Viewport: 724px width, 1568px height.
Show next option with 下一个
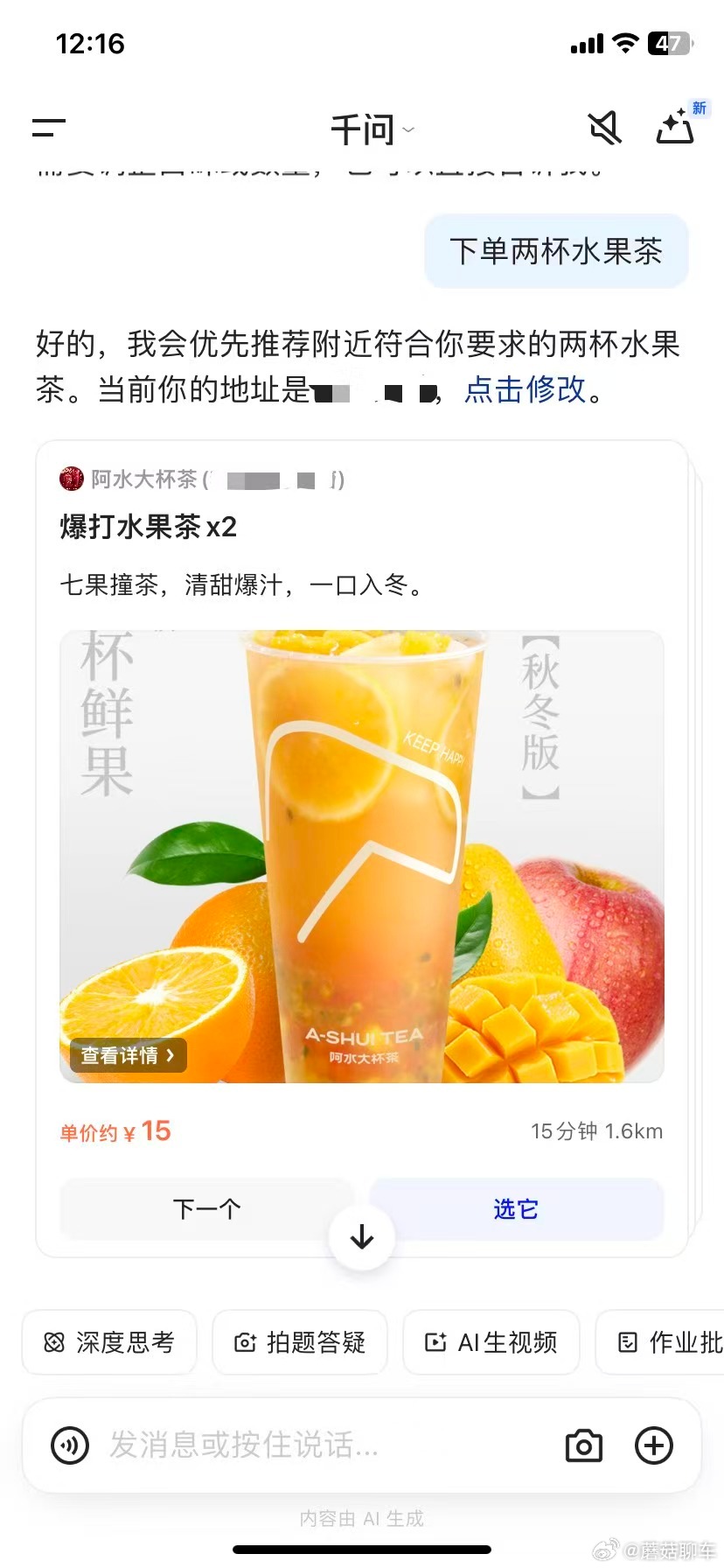tap(206, 1208)
